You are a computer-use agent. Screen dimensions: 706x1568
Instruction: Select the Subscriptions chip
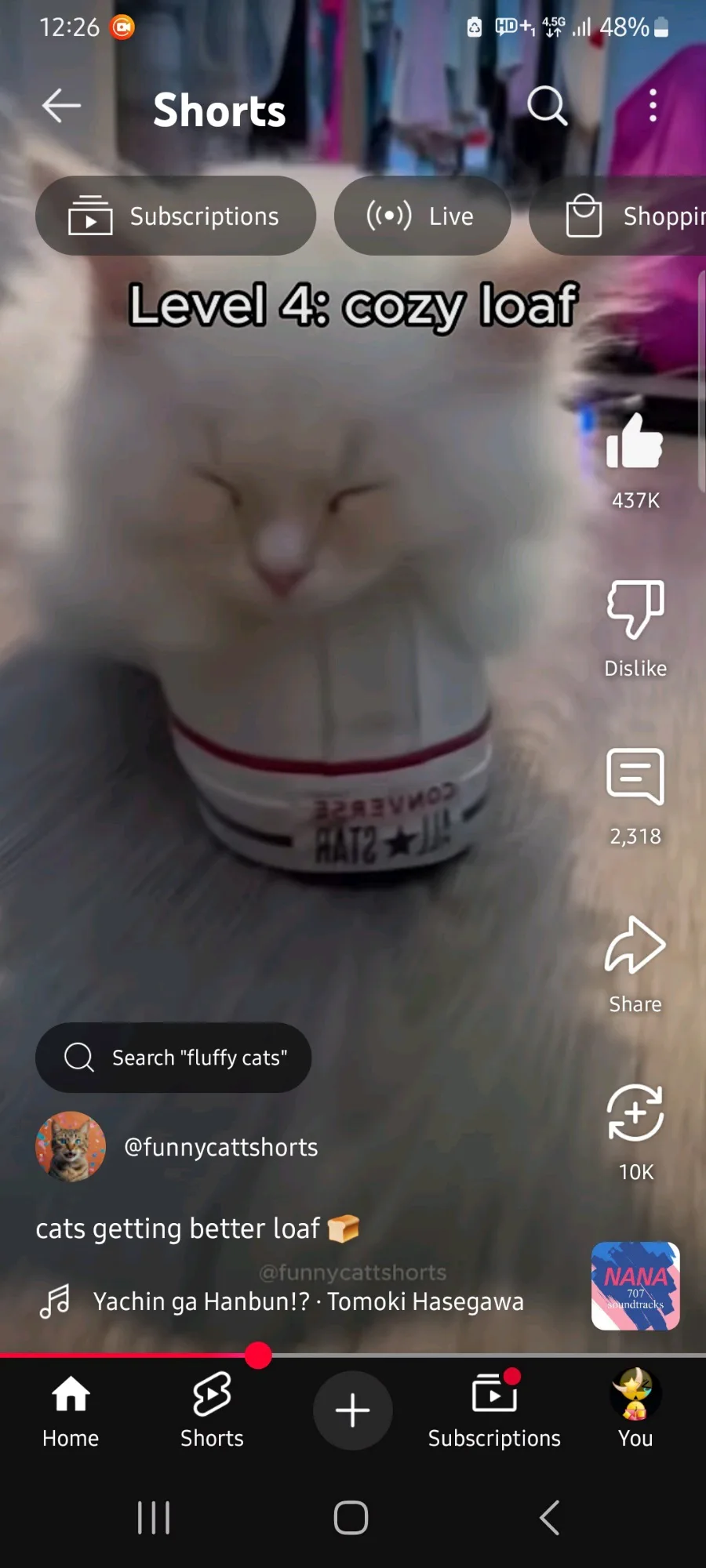tap(176, 216)
